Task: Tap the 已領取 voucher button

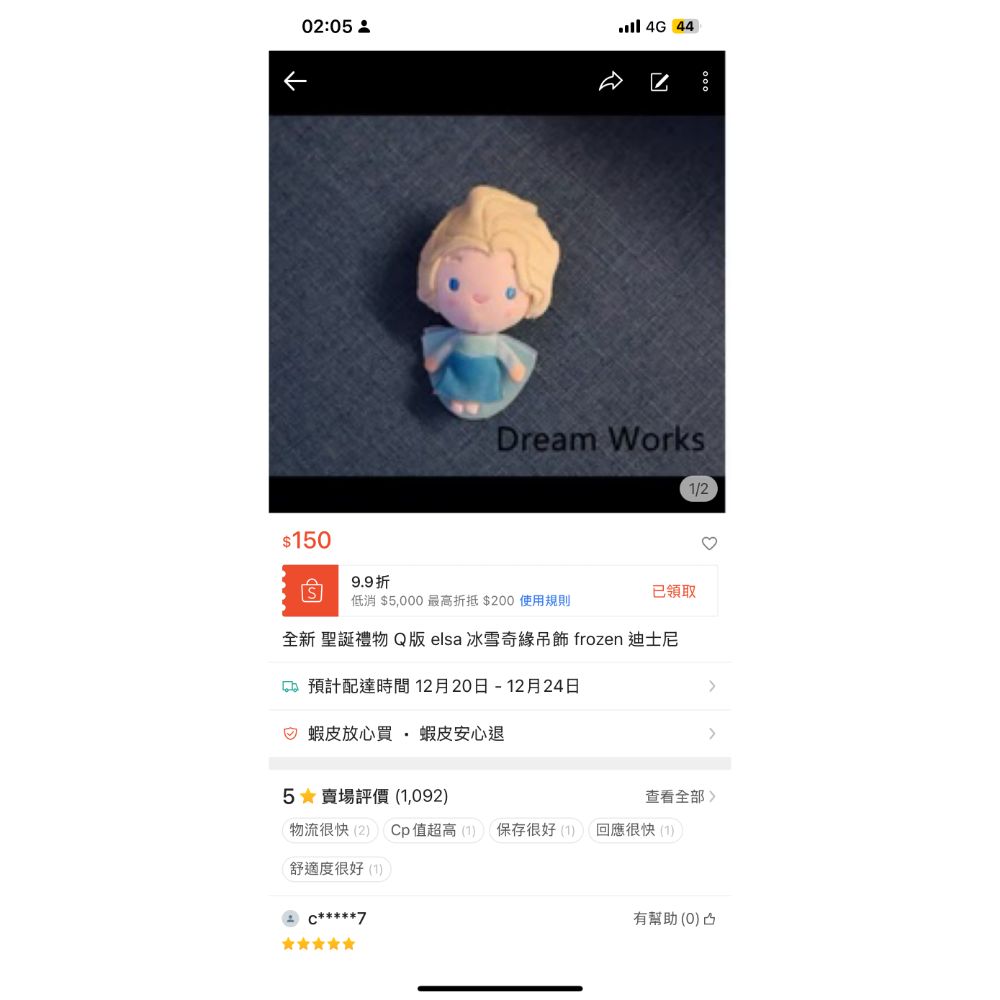Action: (674, 591)
